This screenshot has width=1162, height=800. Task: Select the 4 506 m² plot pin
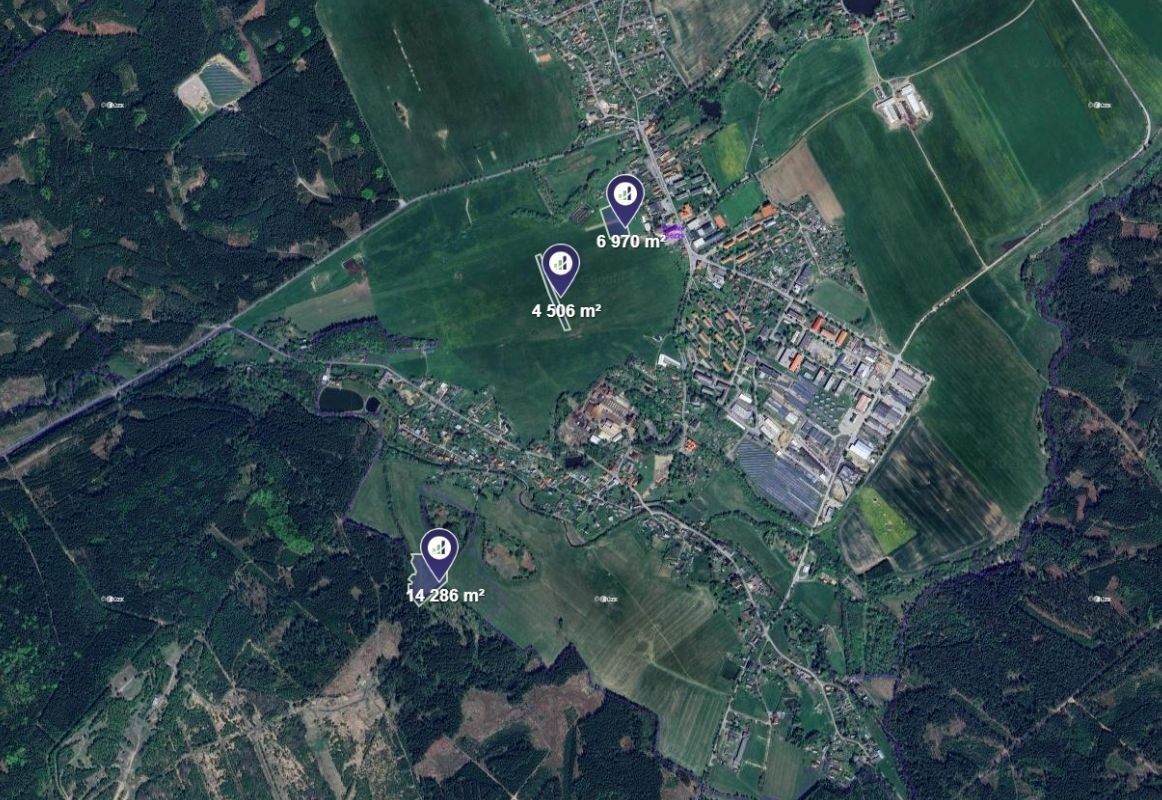561,264
